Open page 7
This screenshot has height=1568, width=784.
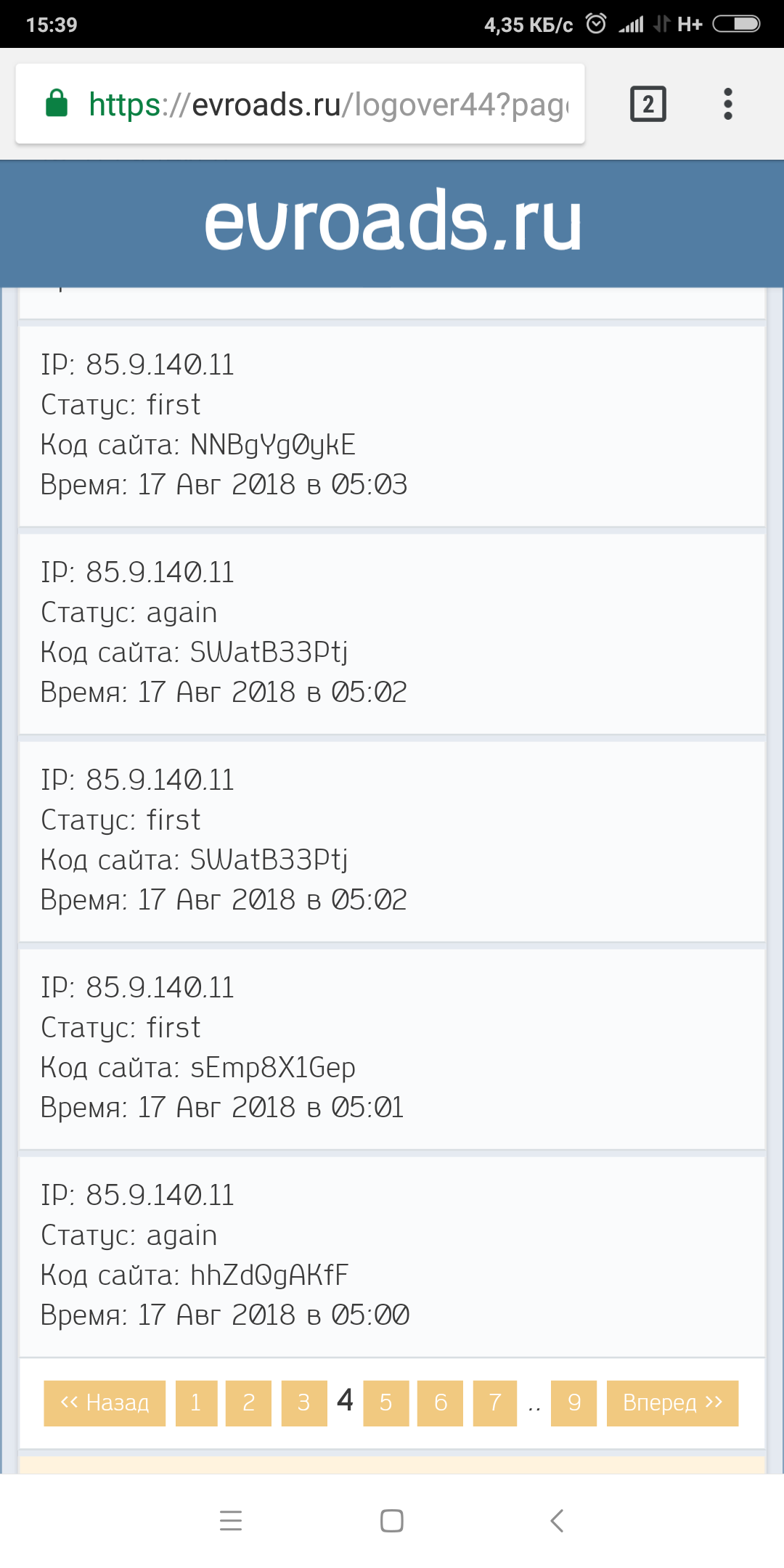tap(495, 1402)
